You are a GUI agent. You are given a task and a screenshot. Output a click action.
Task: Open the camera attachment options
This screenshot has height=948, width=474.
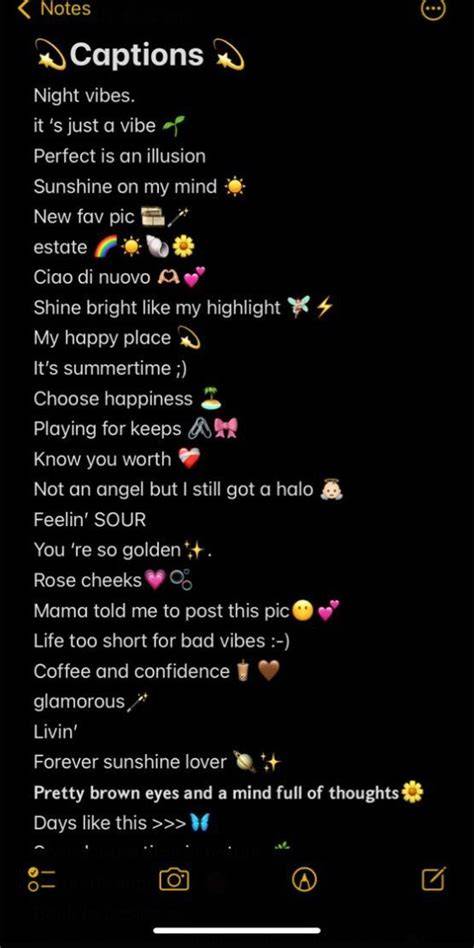pos(174,879)
